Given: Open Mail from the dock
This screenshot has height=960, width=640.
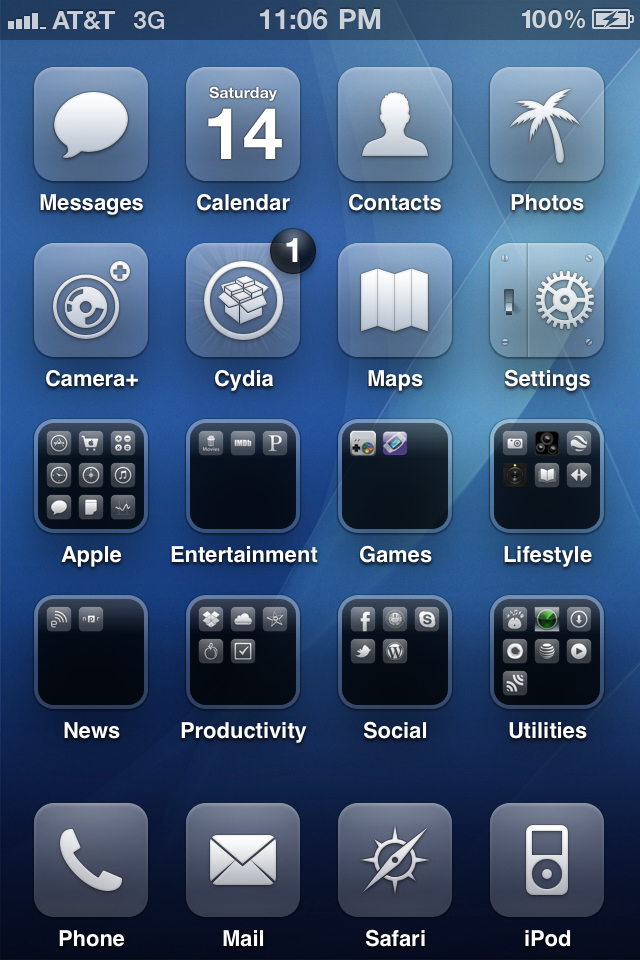Looking at the screenshot, I should (x=243, y=861).
